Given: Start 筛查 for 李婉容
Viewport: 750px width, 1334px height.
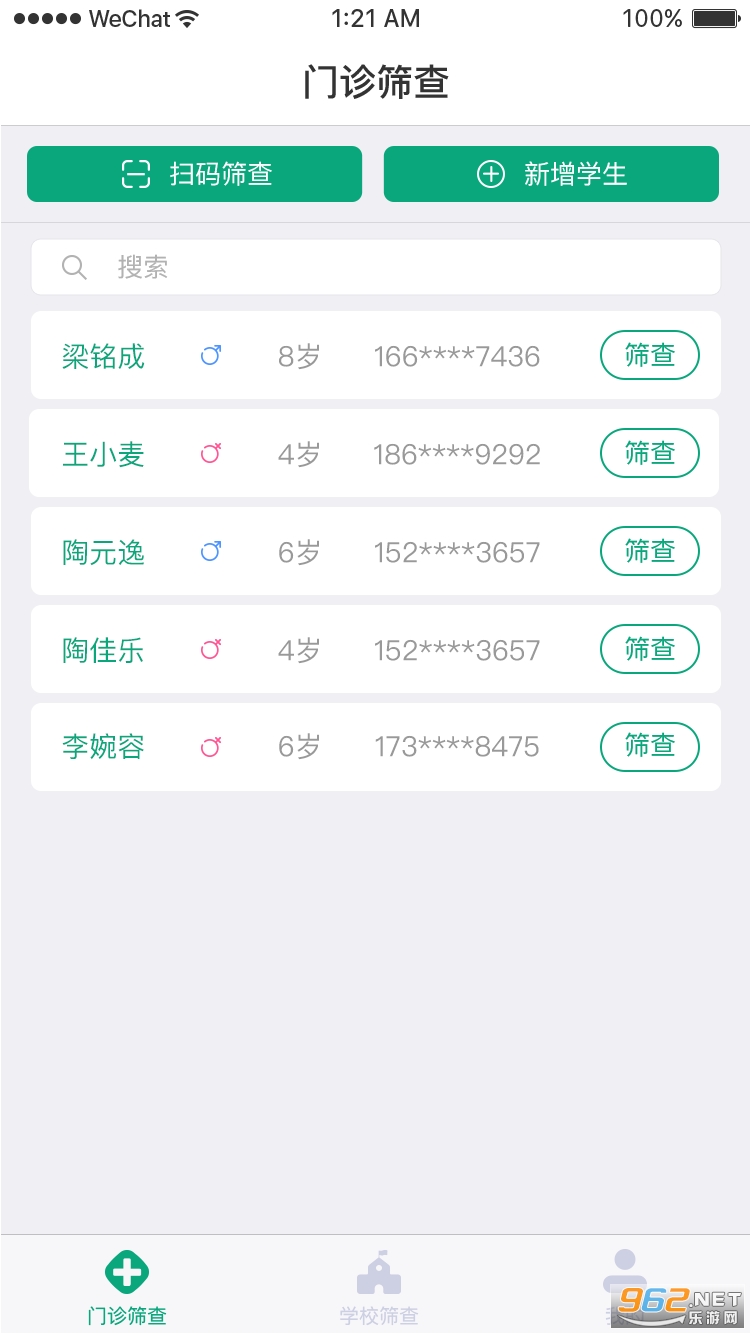Looking at the screenshot, I should coord(649,747).
